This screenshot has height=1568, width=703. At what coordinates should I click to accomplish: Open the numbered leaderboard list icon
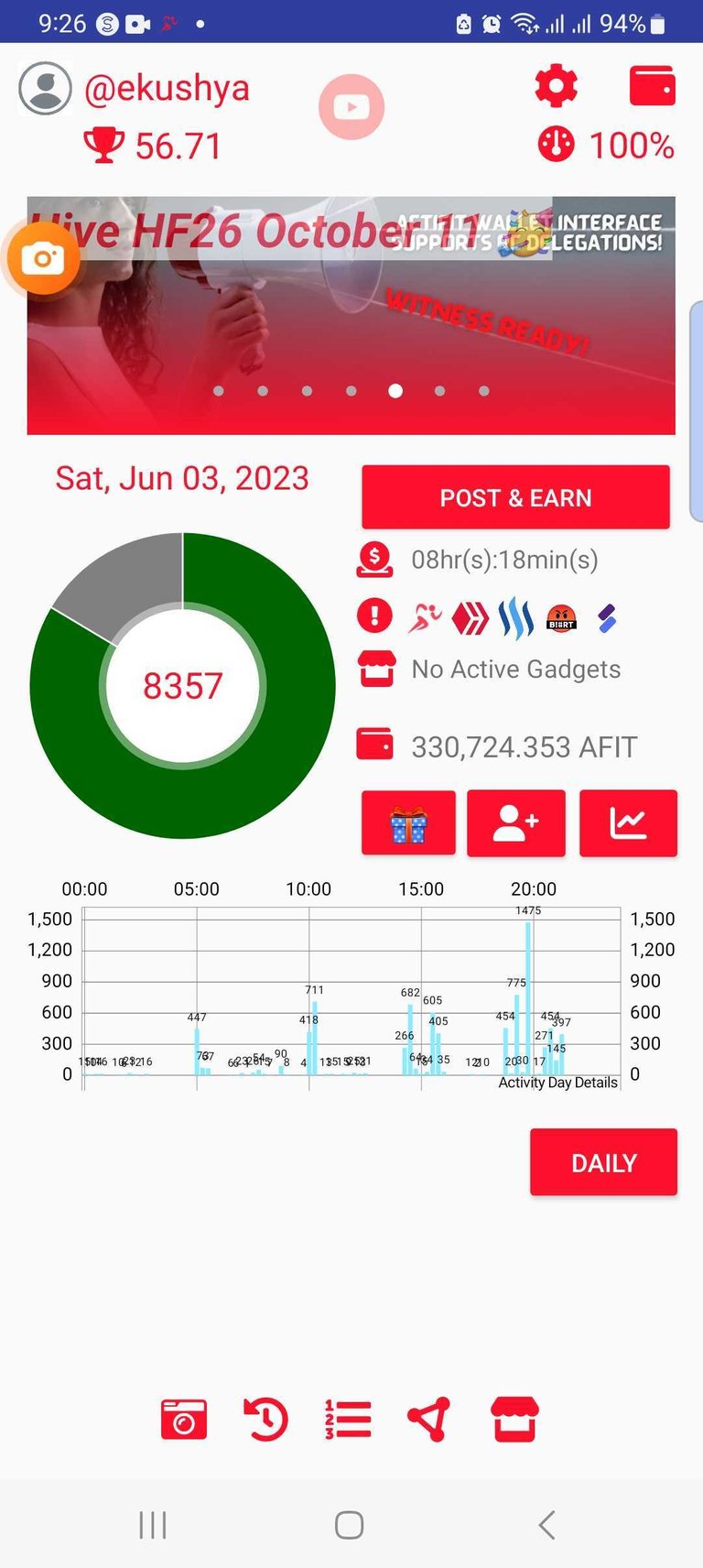348,1420
